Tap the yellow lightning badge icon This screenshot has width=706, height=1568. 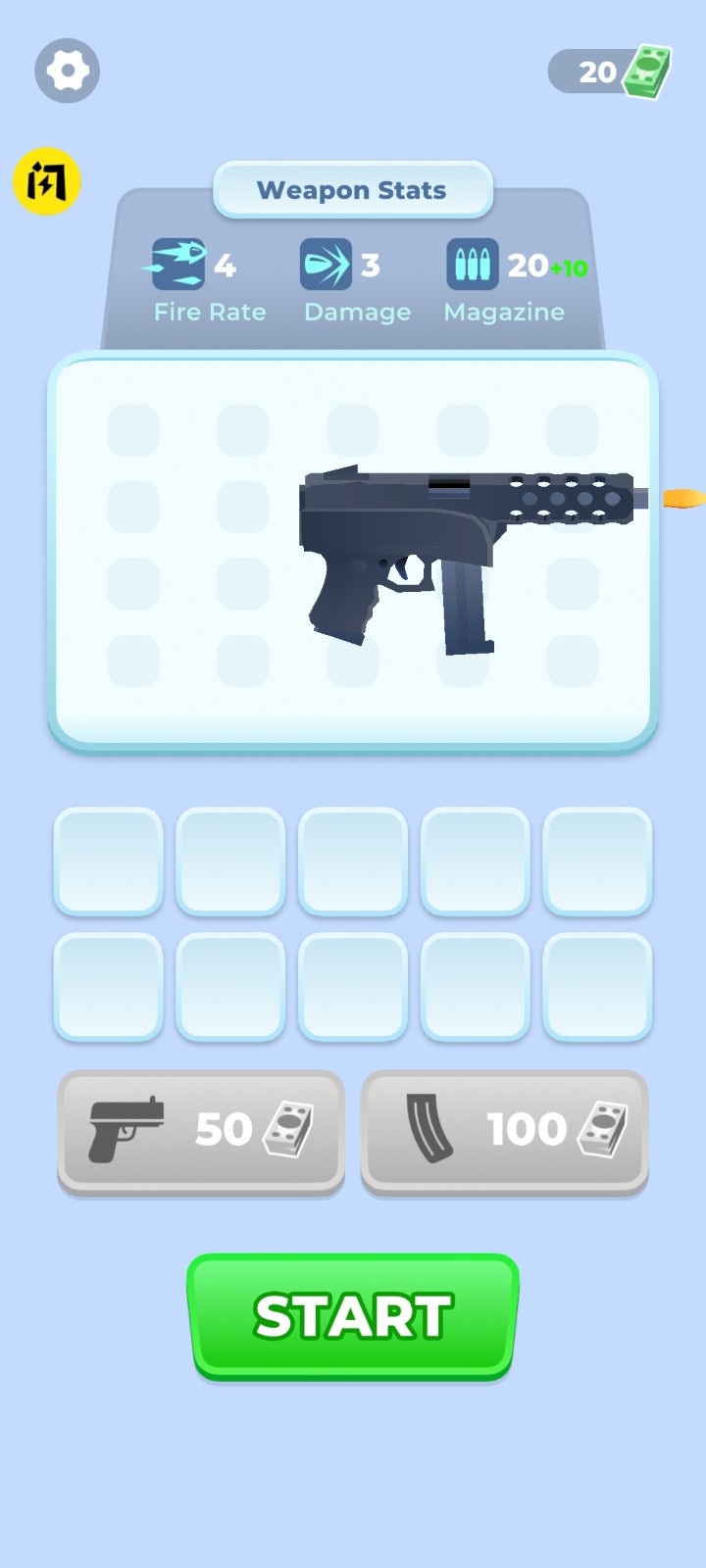(x=46, y=181)
